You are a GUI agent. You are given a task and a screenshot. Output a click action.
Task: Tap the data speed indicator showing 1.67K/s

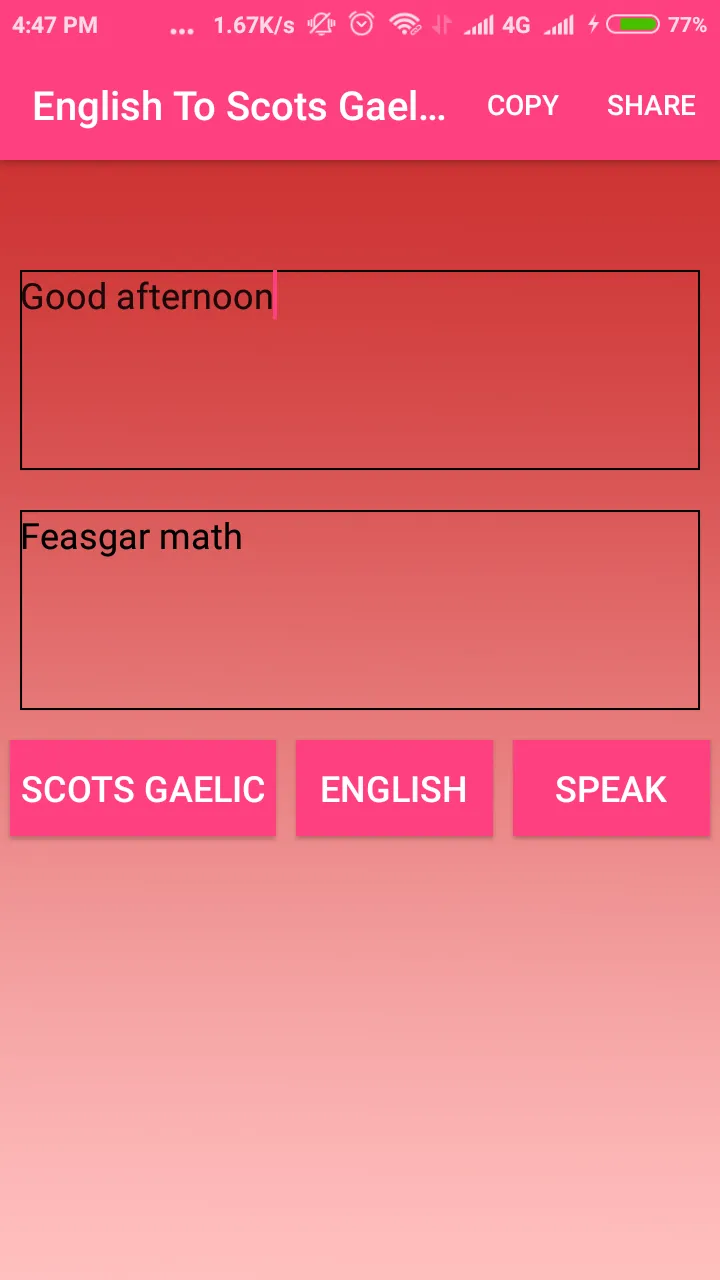250,25
